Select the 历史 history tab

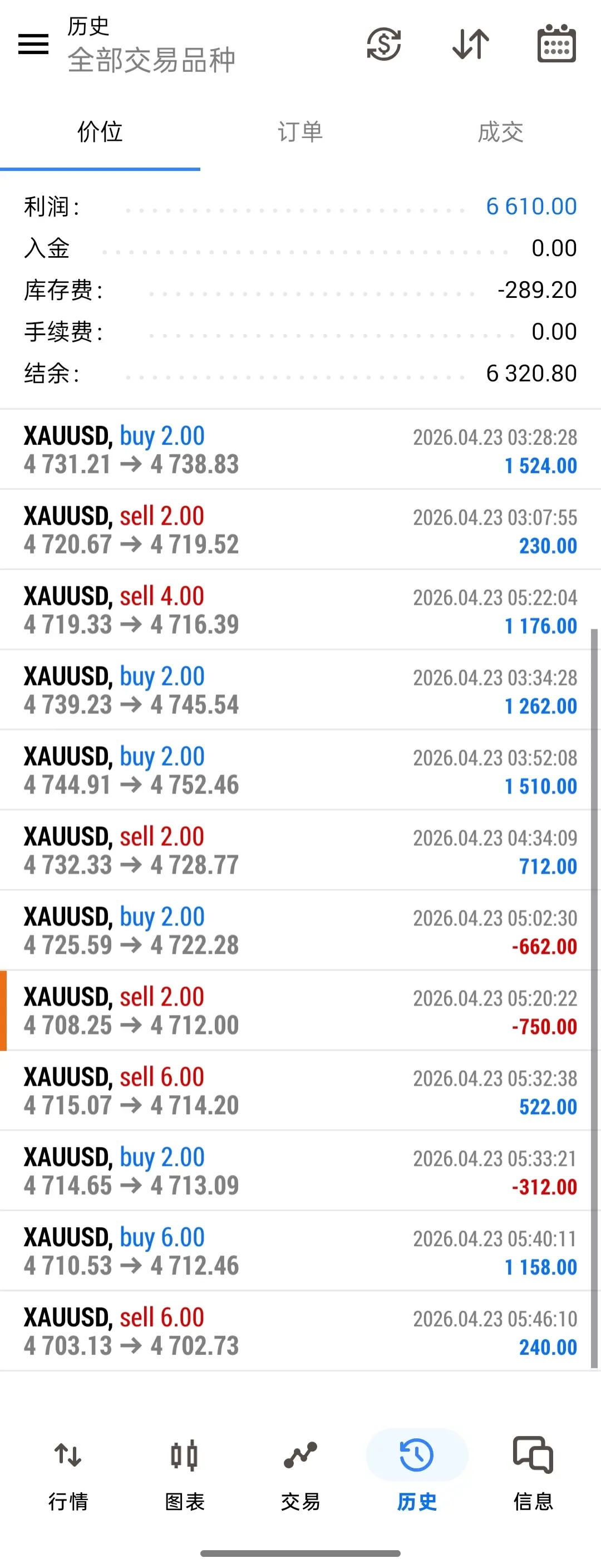[x=417, y=1473]
